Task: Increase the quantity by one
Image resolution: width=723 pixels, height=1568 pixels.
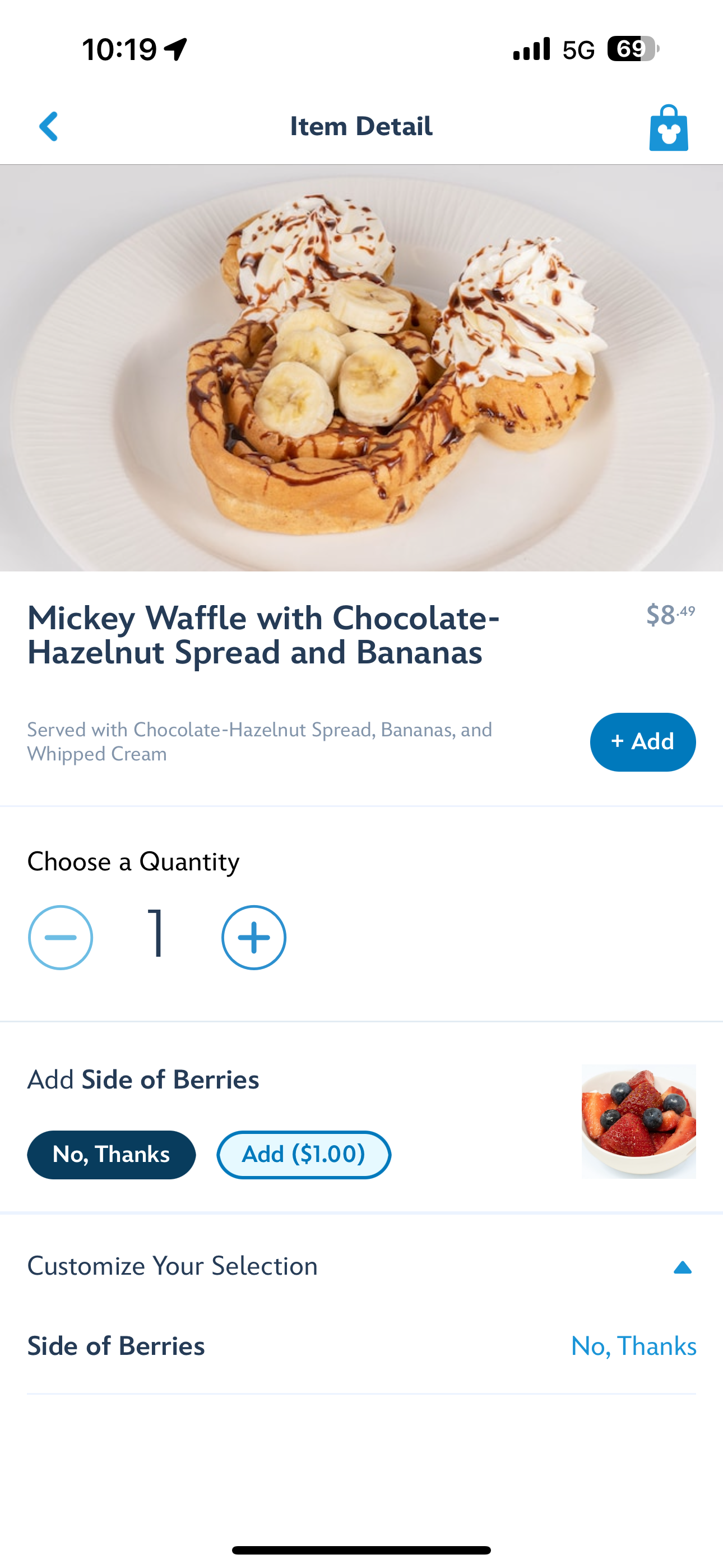Action: [x=254, y=937]
